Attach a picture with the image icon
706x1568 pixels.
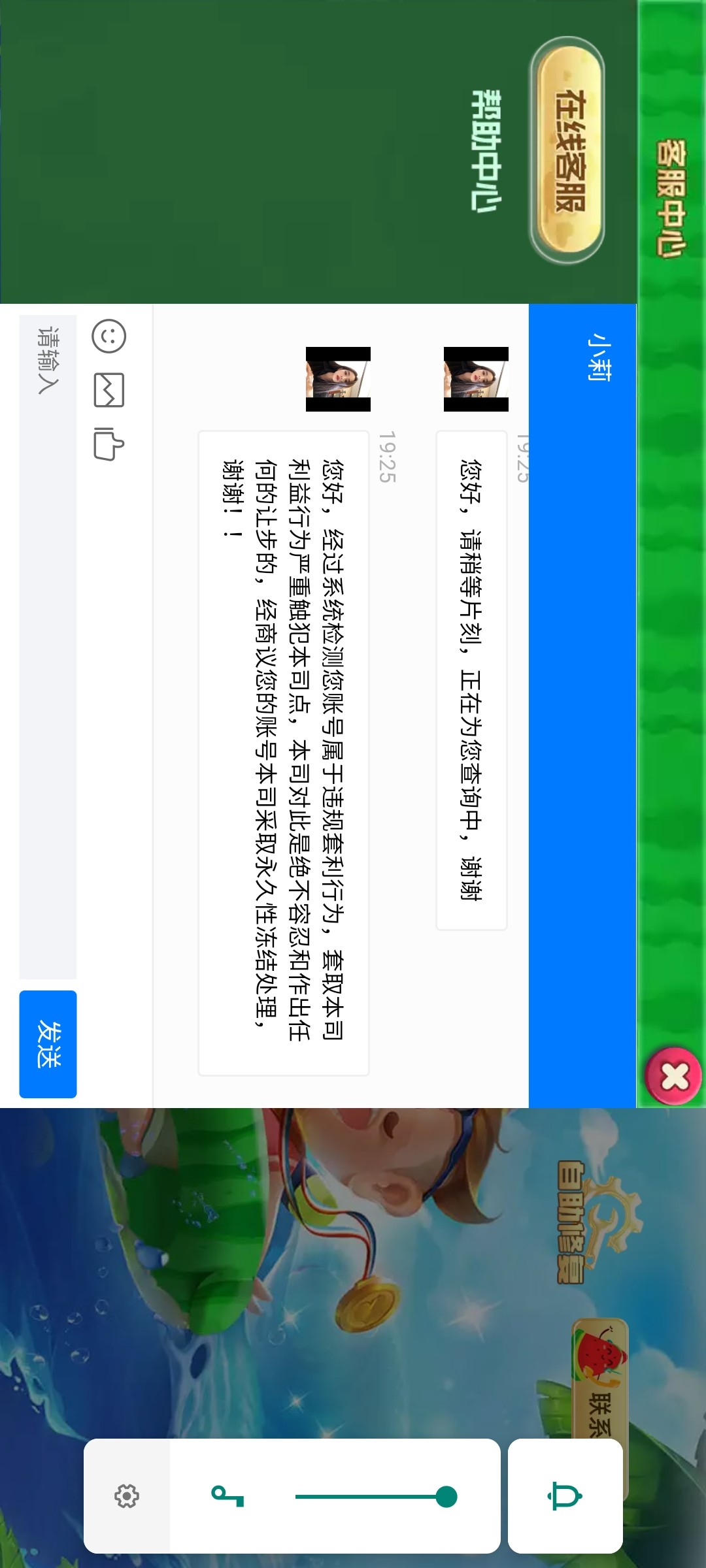109,390
